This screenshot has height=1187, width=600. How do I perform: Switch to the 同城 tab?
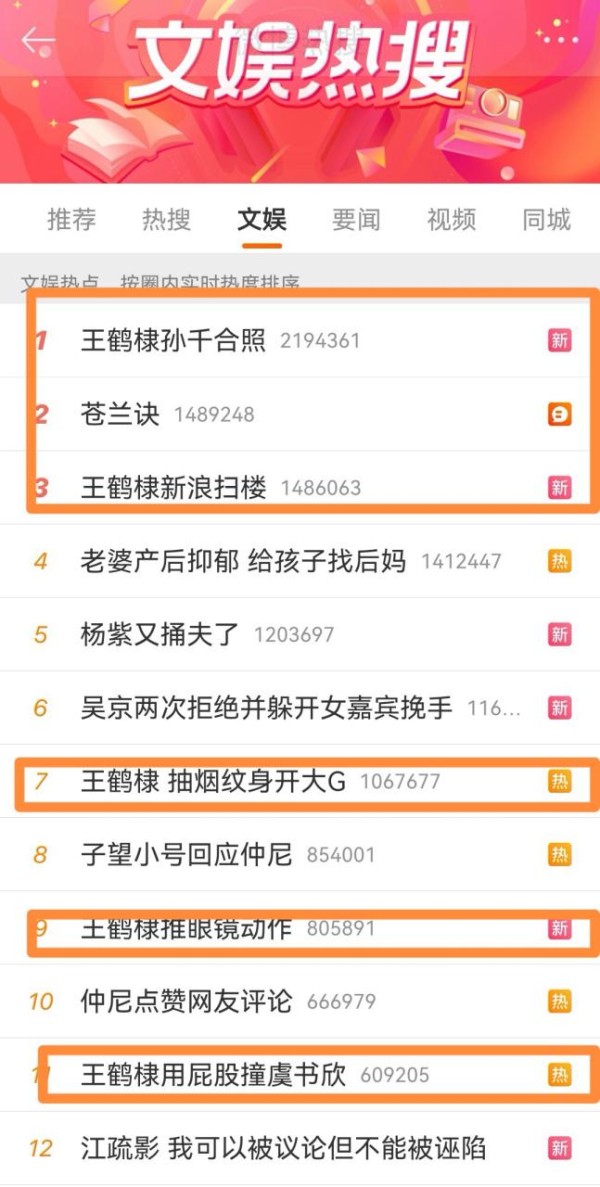point(546,219)
